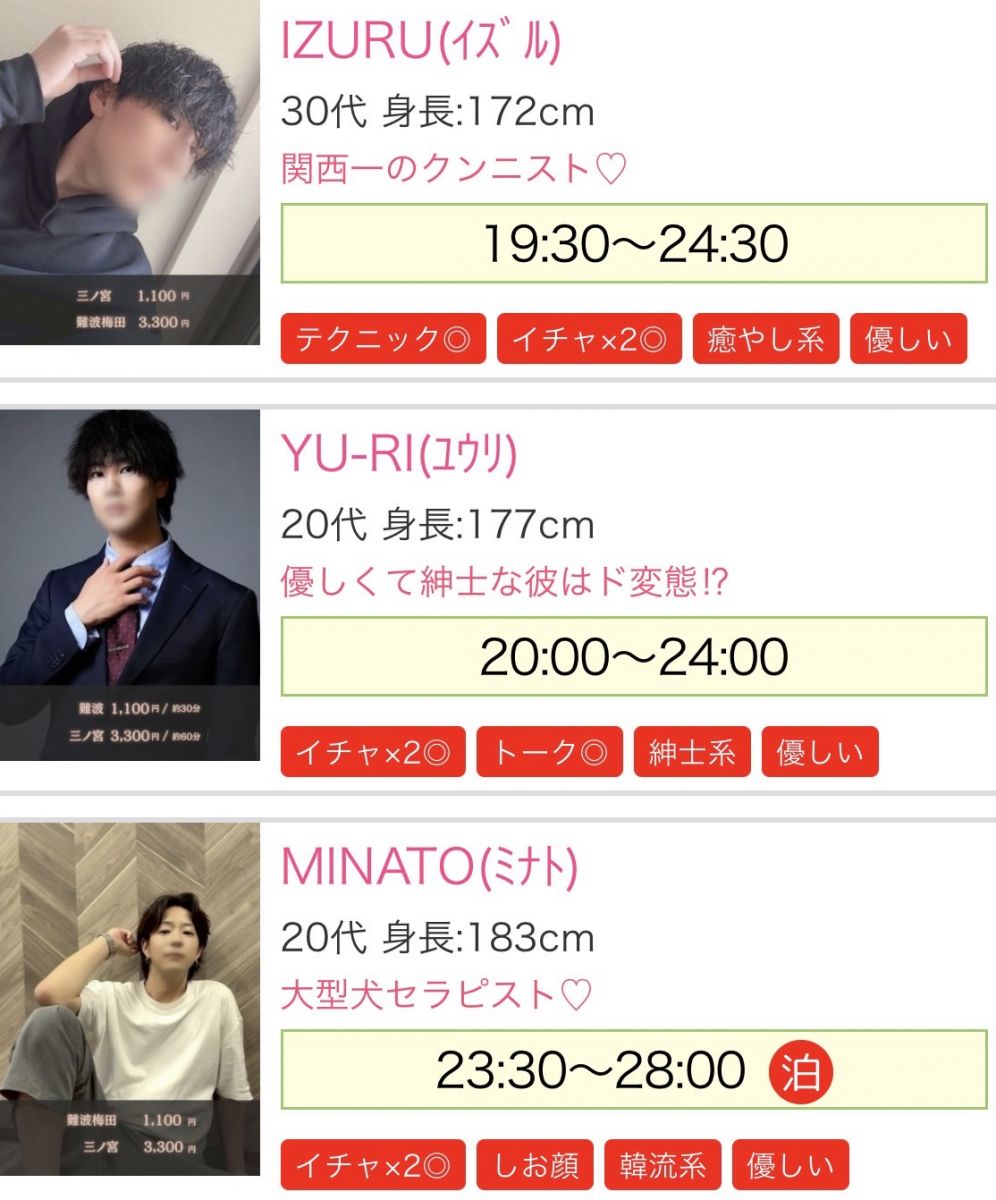
Task: Open the YU-RI(ユウリ) name link
Action: [399, 457]
